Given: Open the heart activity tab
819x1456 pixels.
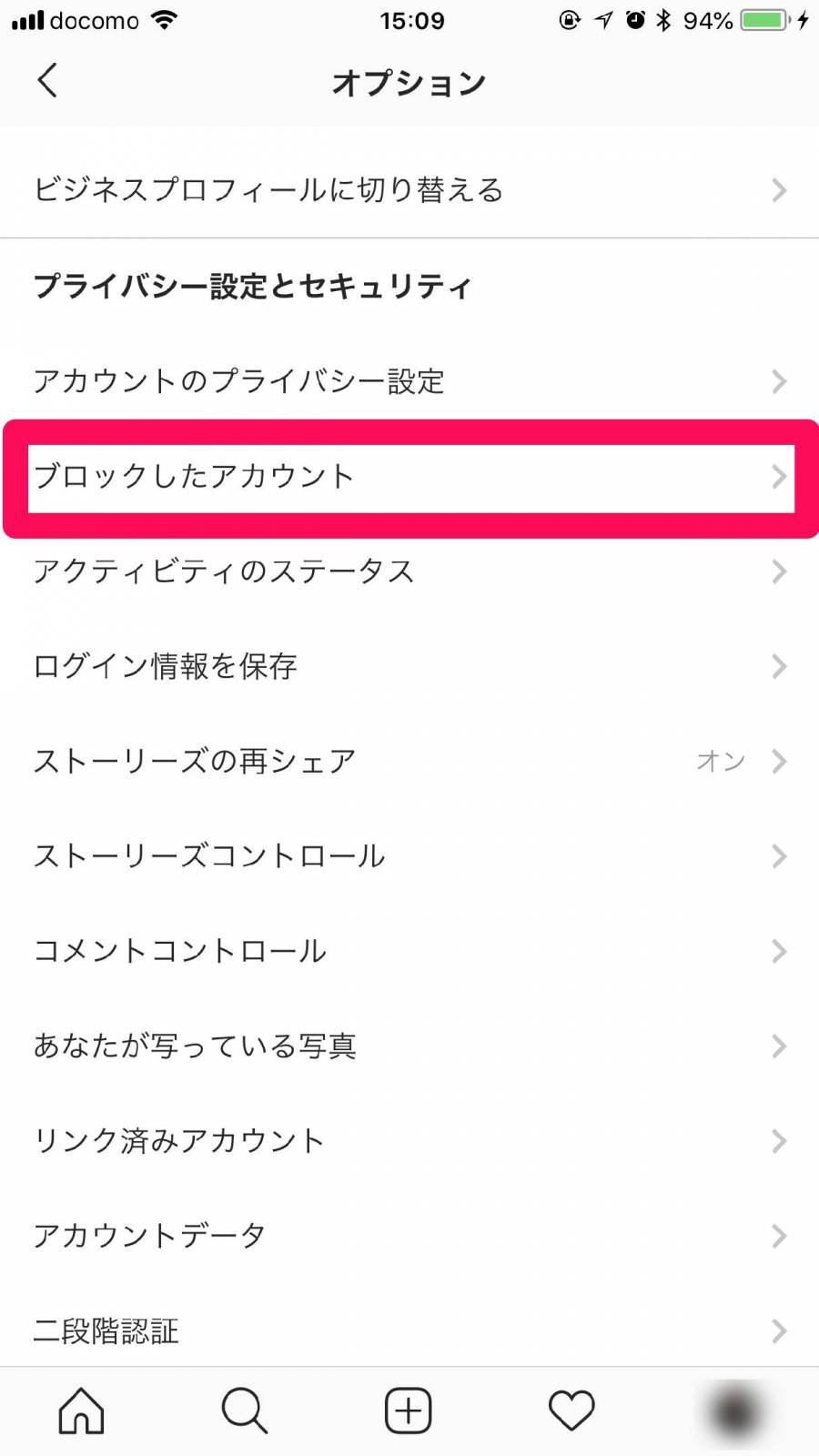Looking at the screenshot, I should pyautogui.click(x=571, y=1410).
